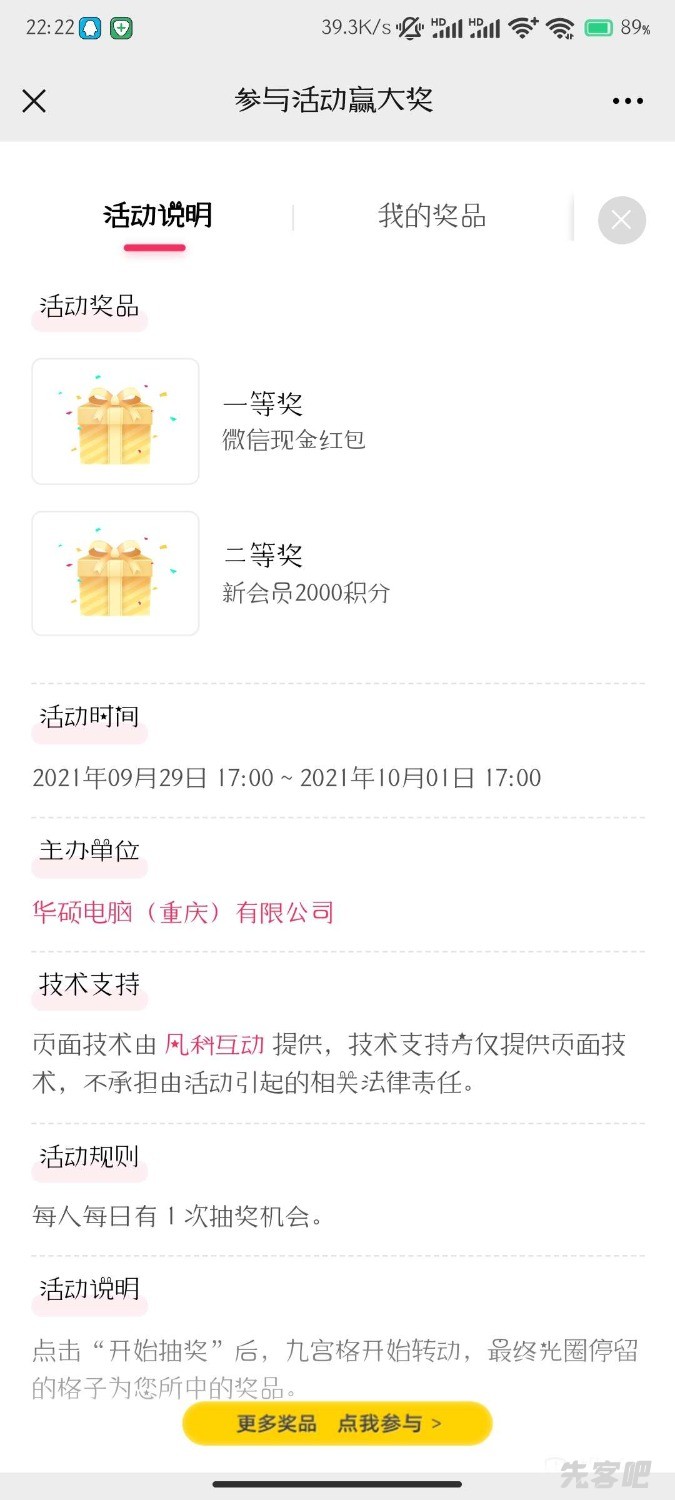Image resolution: width=675 pixels, height=1500 pixels.
Task: Switch to the 活动说明 tab
Action: [x=157, y=216]
